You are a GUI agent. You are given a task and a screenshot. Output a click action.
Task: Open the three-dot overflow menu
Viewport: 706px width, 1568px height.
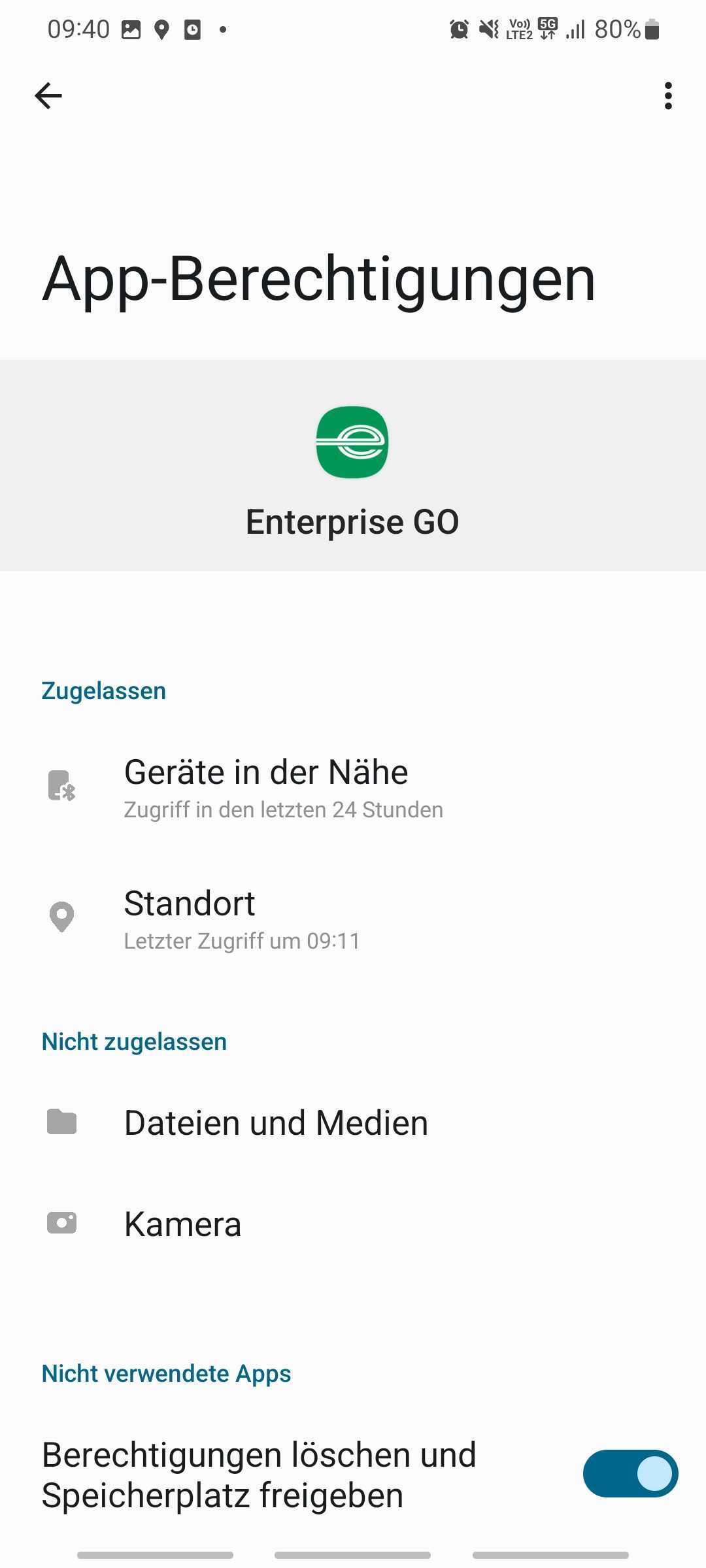[x=667, y=96]
